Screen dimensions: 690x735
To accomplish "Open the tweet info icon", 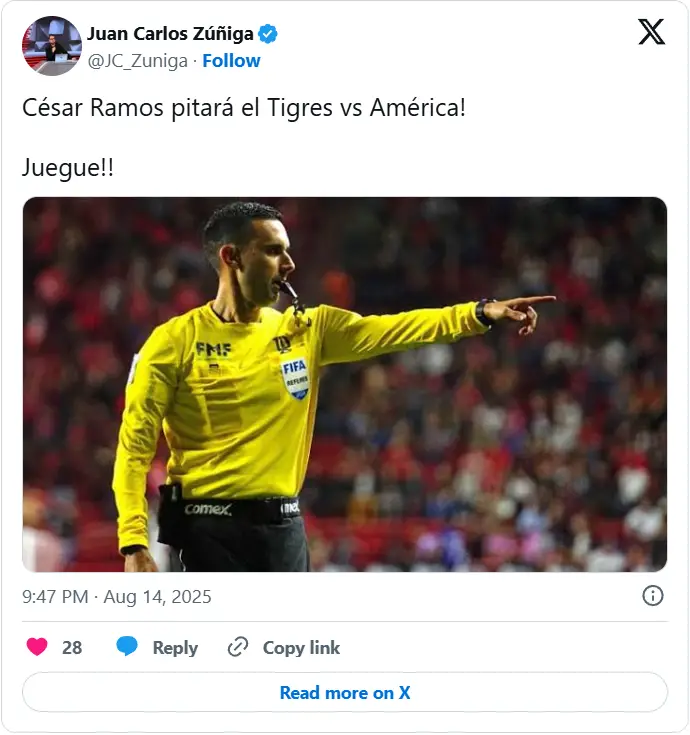I will pyautogui.click(x=652, y=596).
